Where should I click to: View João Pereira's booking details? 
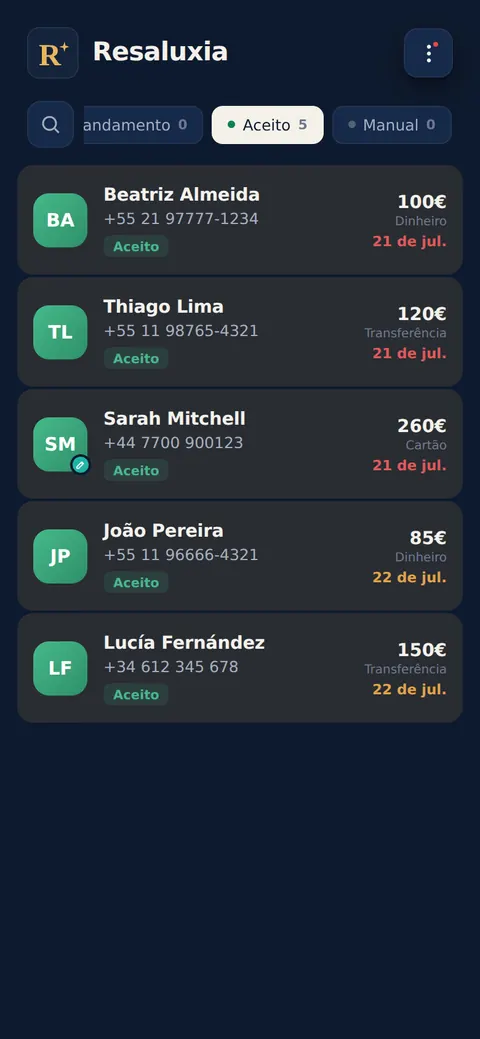(240, 556)
